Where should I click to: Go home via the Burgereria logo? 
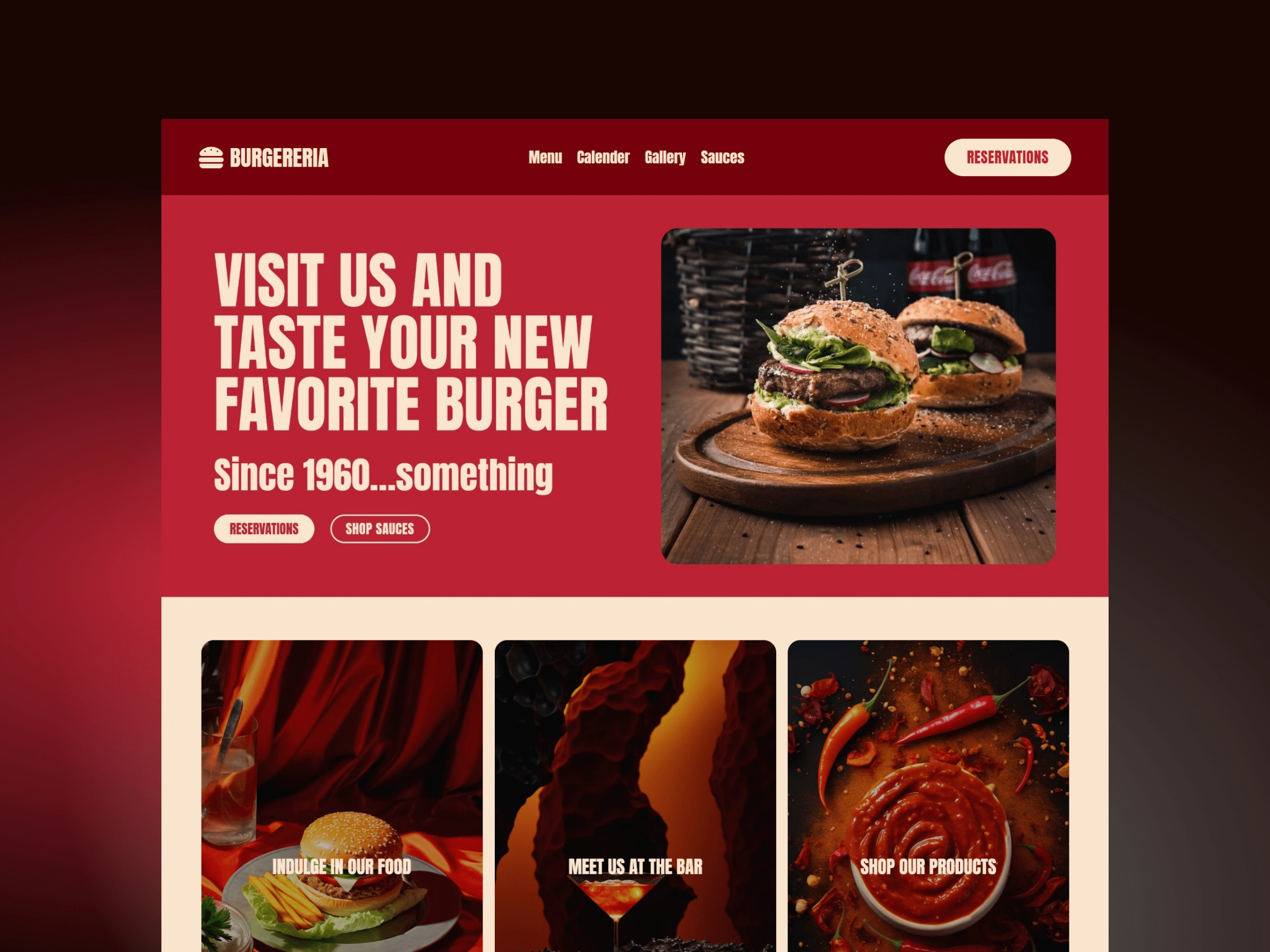264,158
